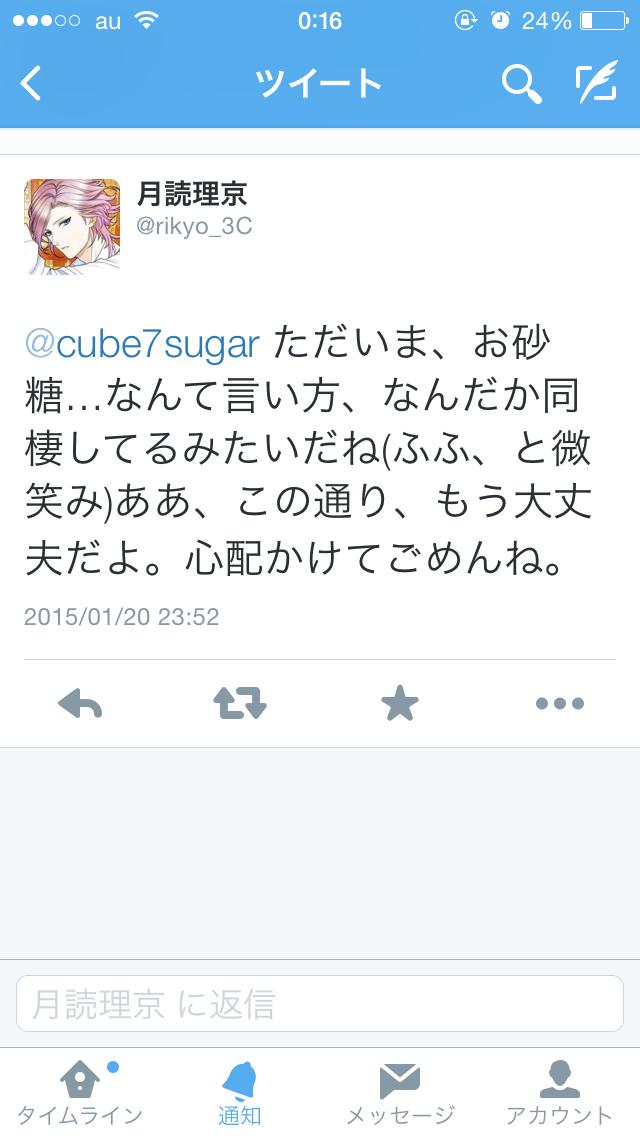Switch to the 通知 tab

[240, 1093]
